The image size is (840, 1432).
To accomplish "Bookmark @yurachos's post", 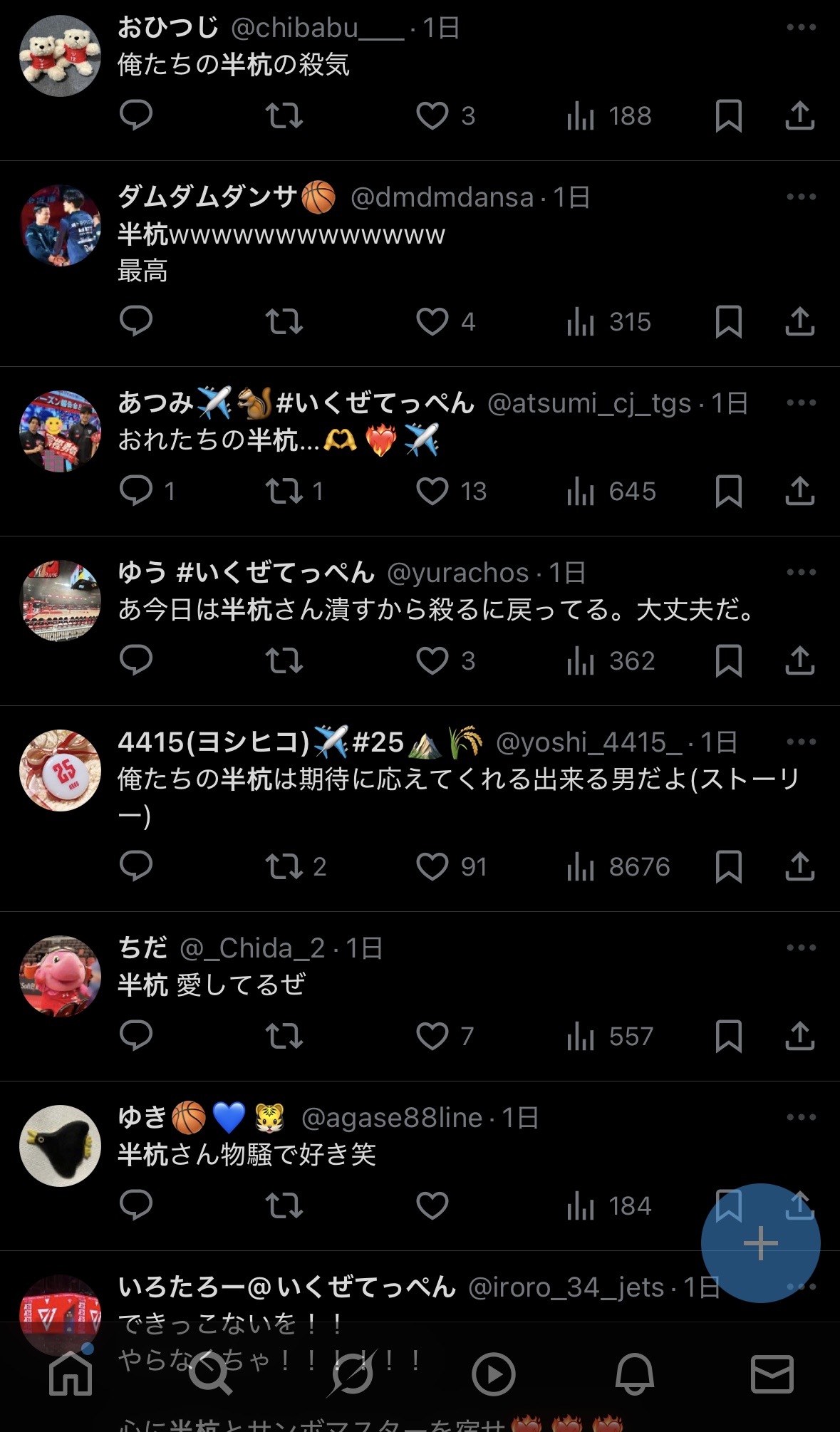I will (x=728, y=660).
